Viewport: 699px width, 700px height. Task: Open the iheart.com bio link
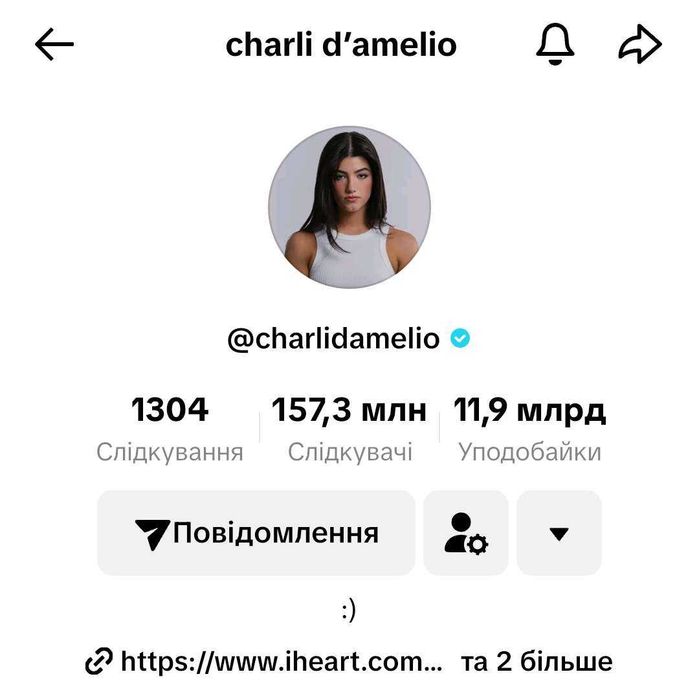tap(280, 661)
